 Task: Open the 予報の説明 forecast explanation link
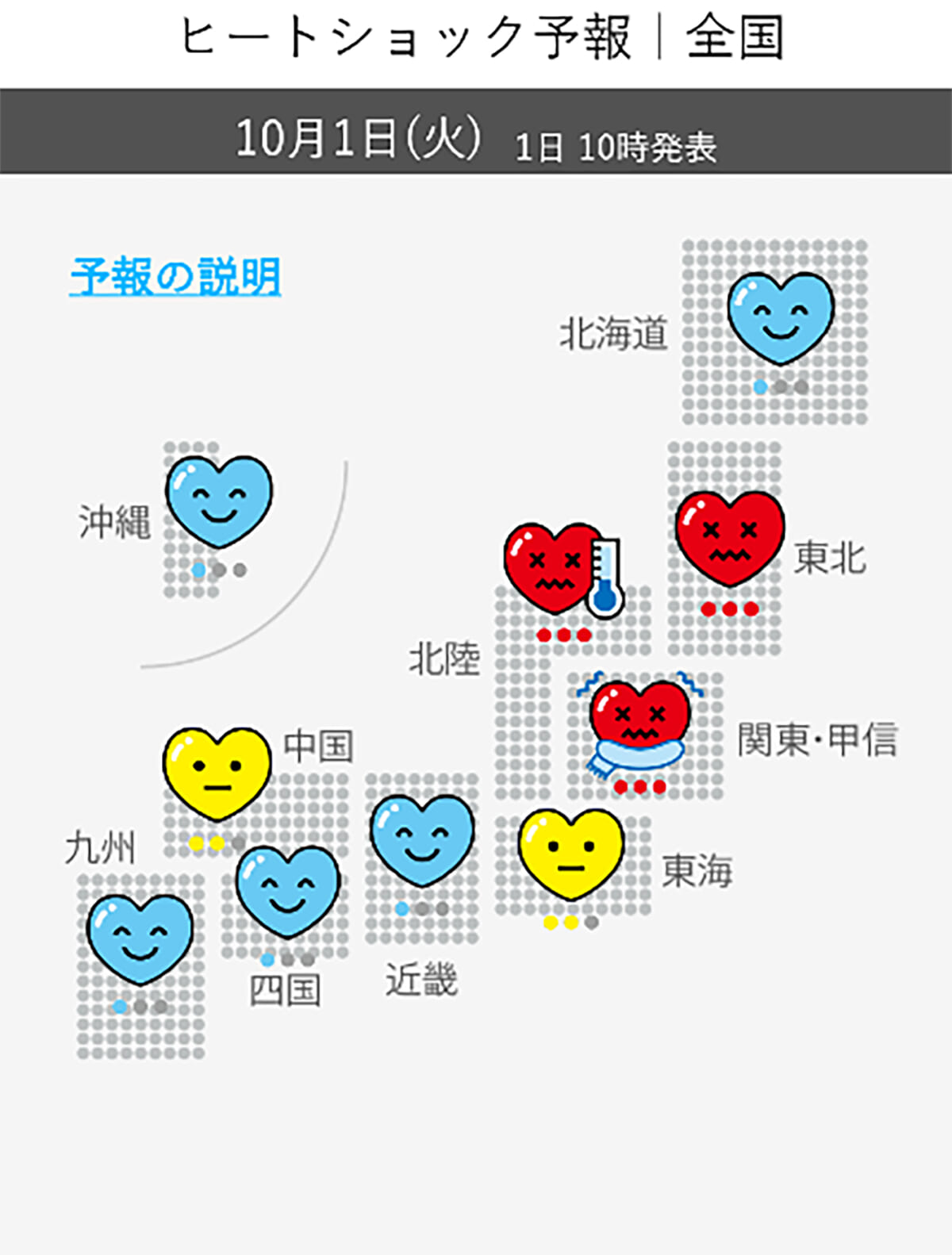175,277
